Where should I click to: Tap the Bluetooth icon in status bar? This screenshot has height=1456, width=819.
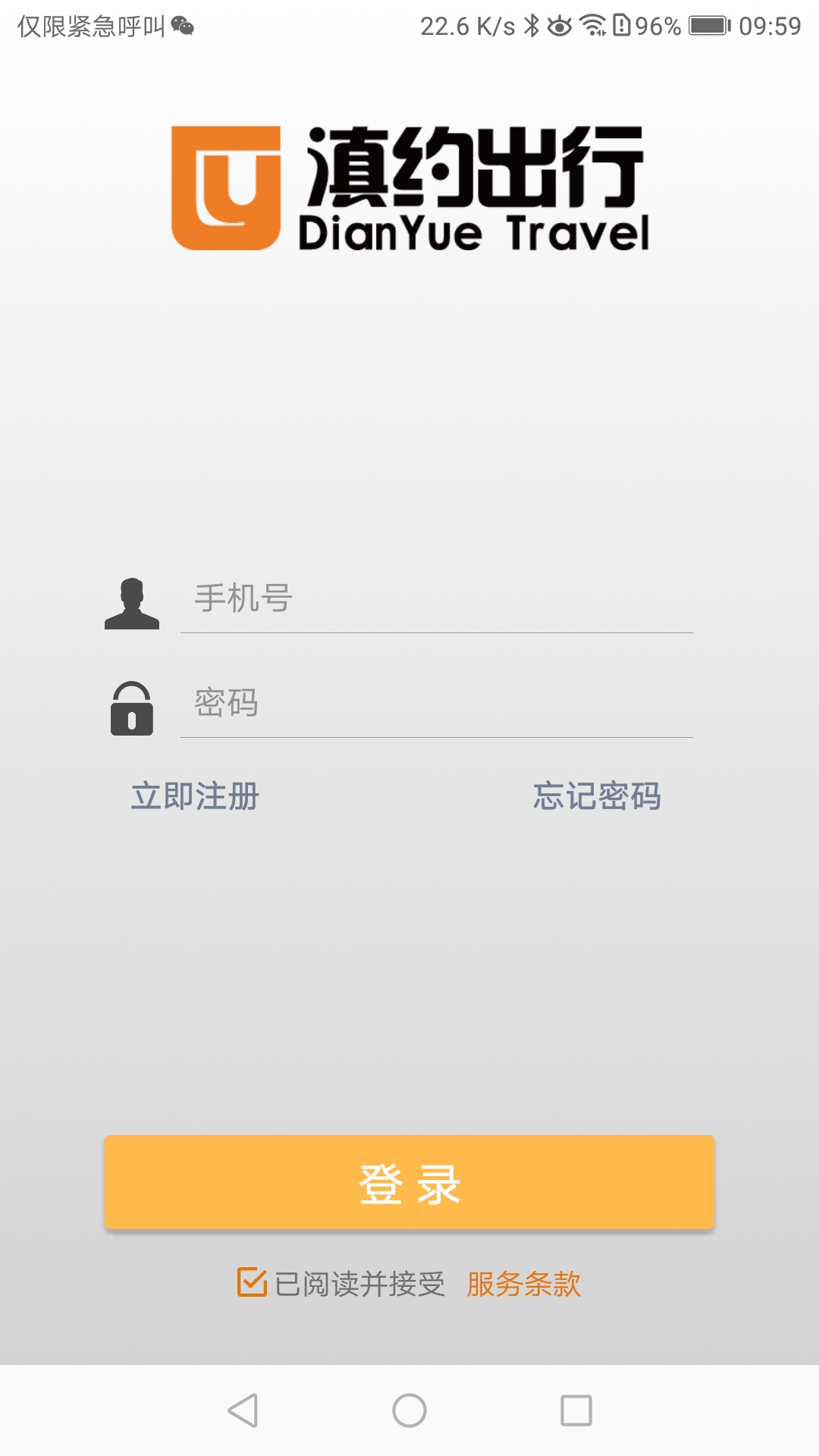[531, 23]
